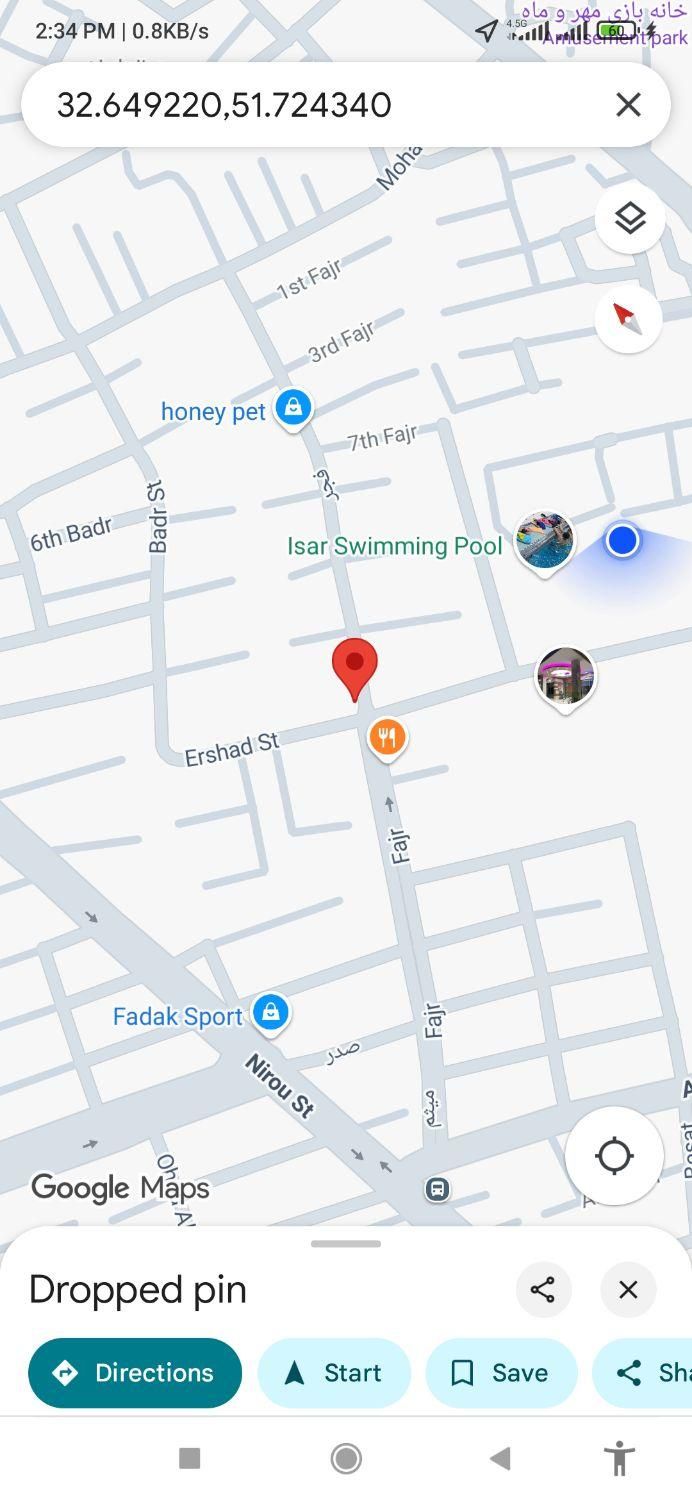This screenshot has height=1500, width=692.
Task: Select the restaurant marker near Ershad St
Action: [387, 738]
